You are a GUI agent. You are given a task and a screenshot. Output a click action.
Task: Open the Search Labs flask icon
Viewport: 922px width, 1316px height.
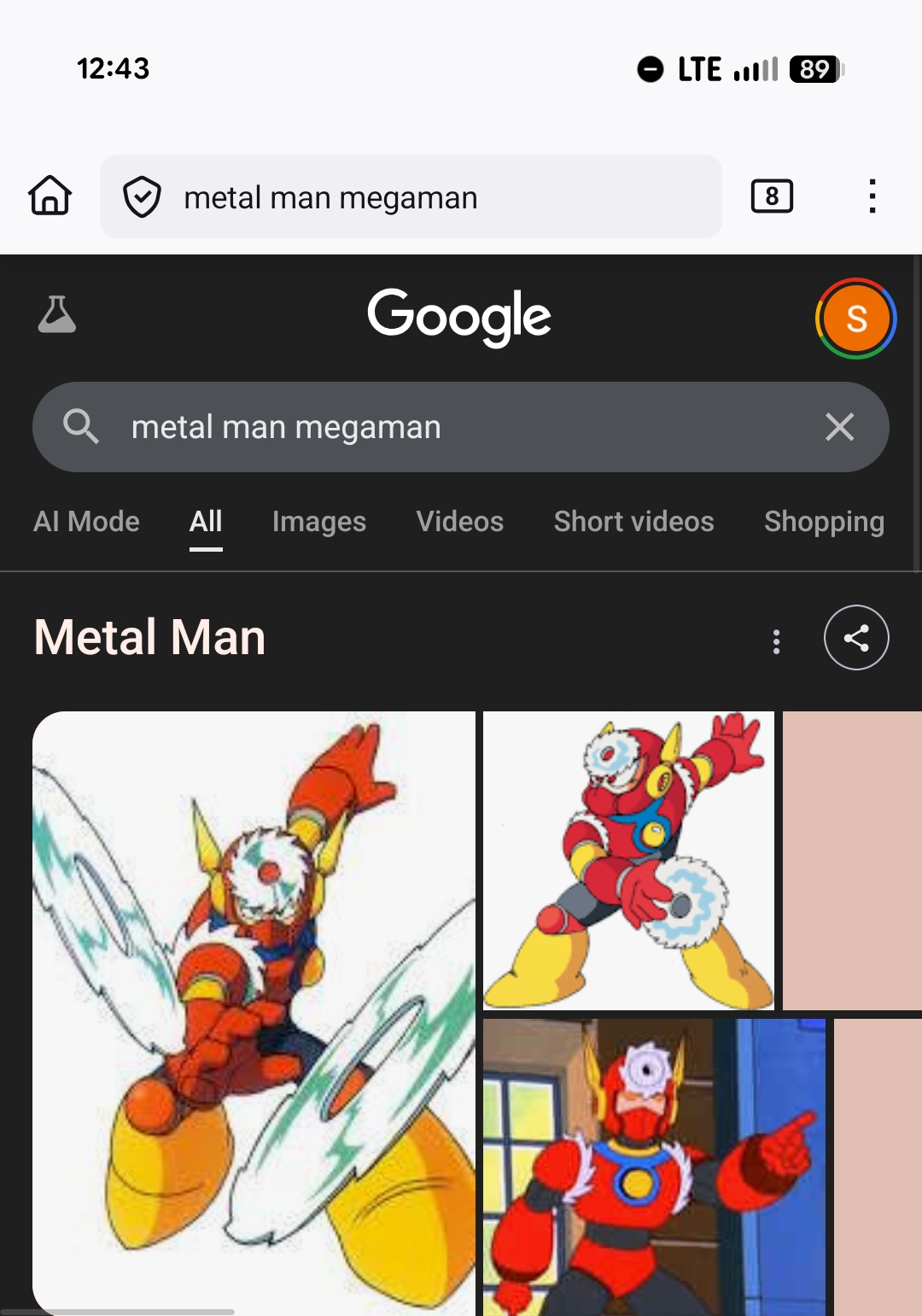tap(57, 315)
